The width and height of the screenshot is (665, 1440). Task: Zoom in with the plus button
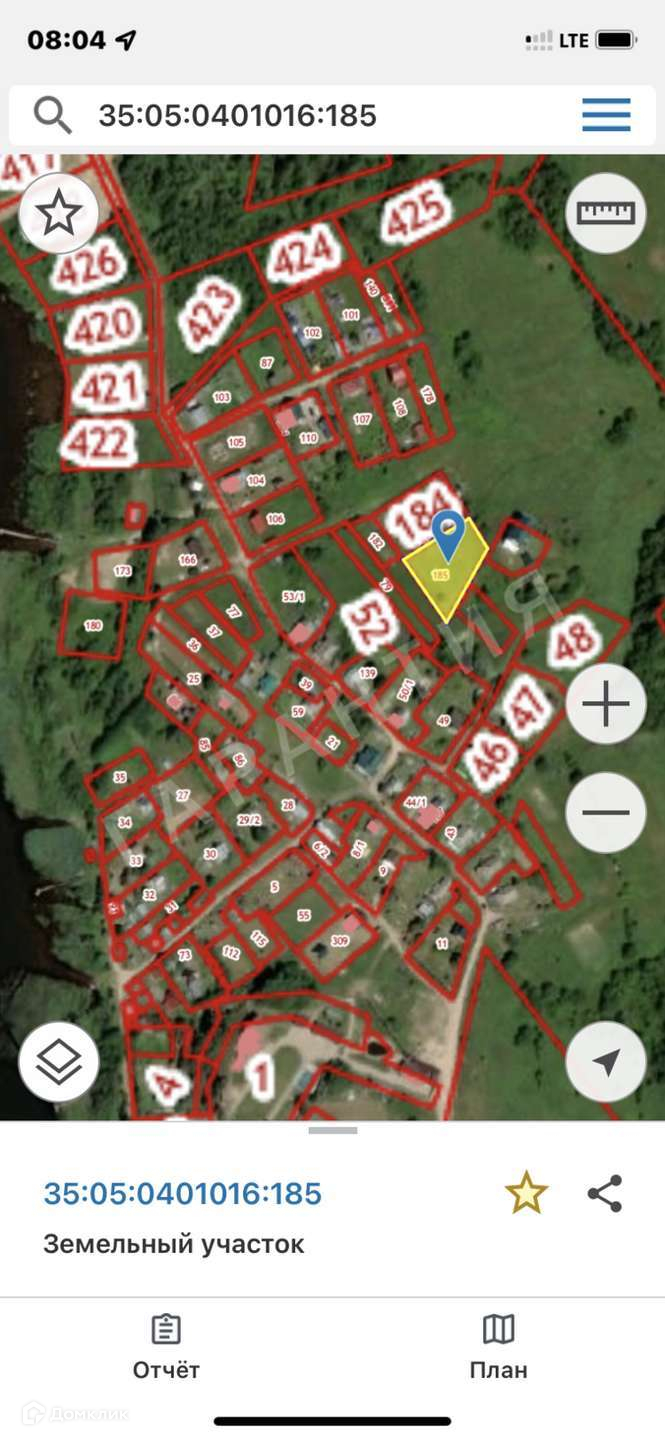click(606, 704)
